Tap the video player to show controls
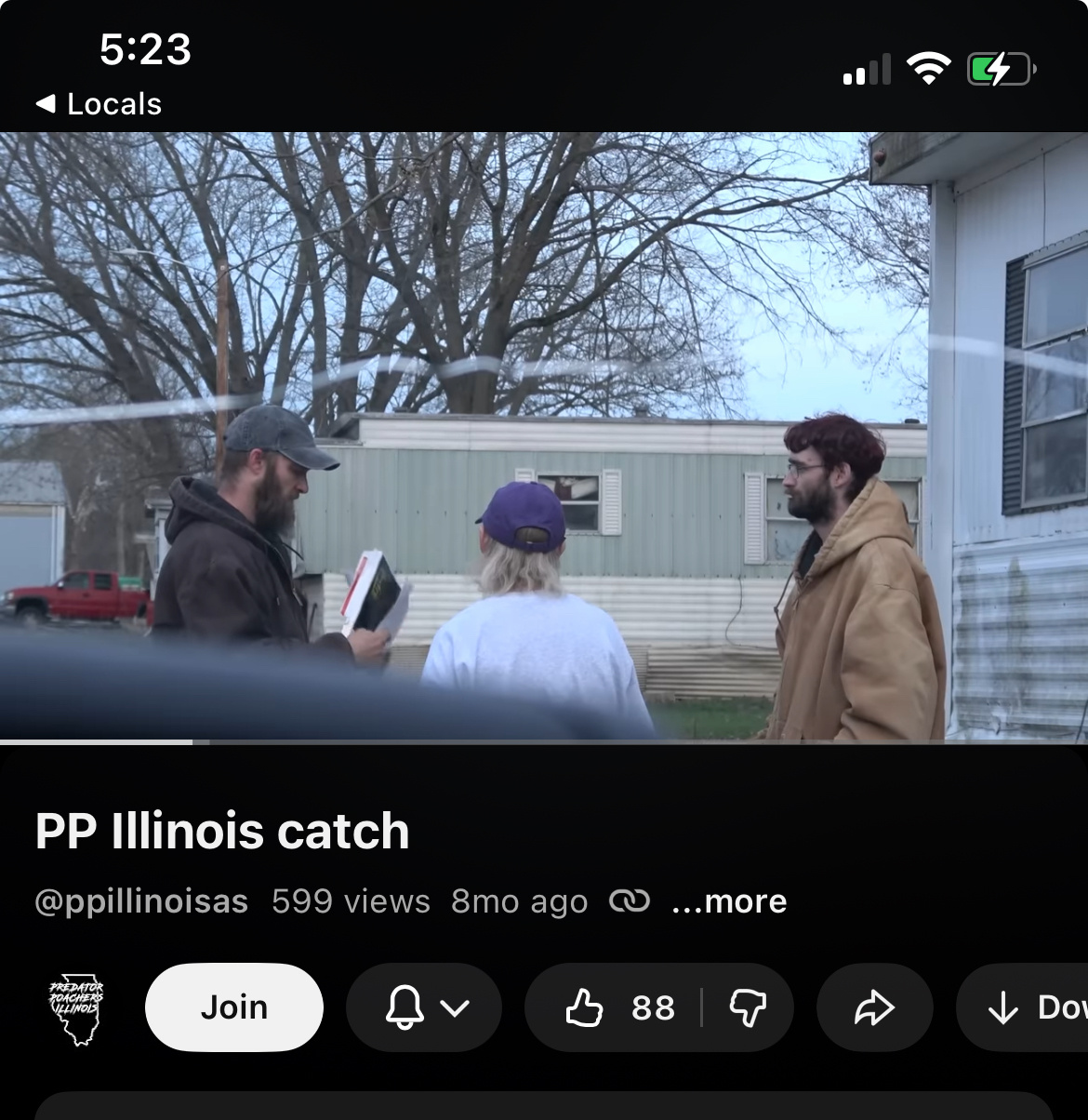 pos(544,435)
